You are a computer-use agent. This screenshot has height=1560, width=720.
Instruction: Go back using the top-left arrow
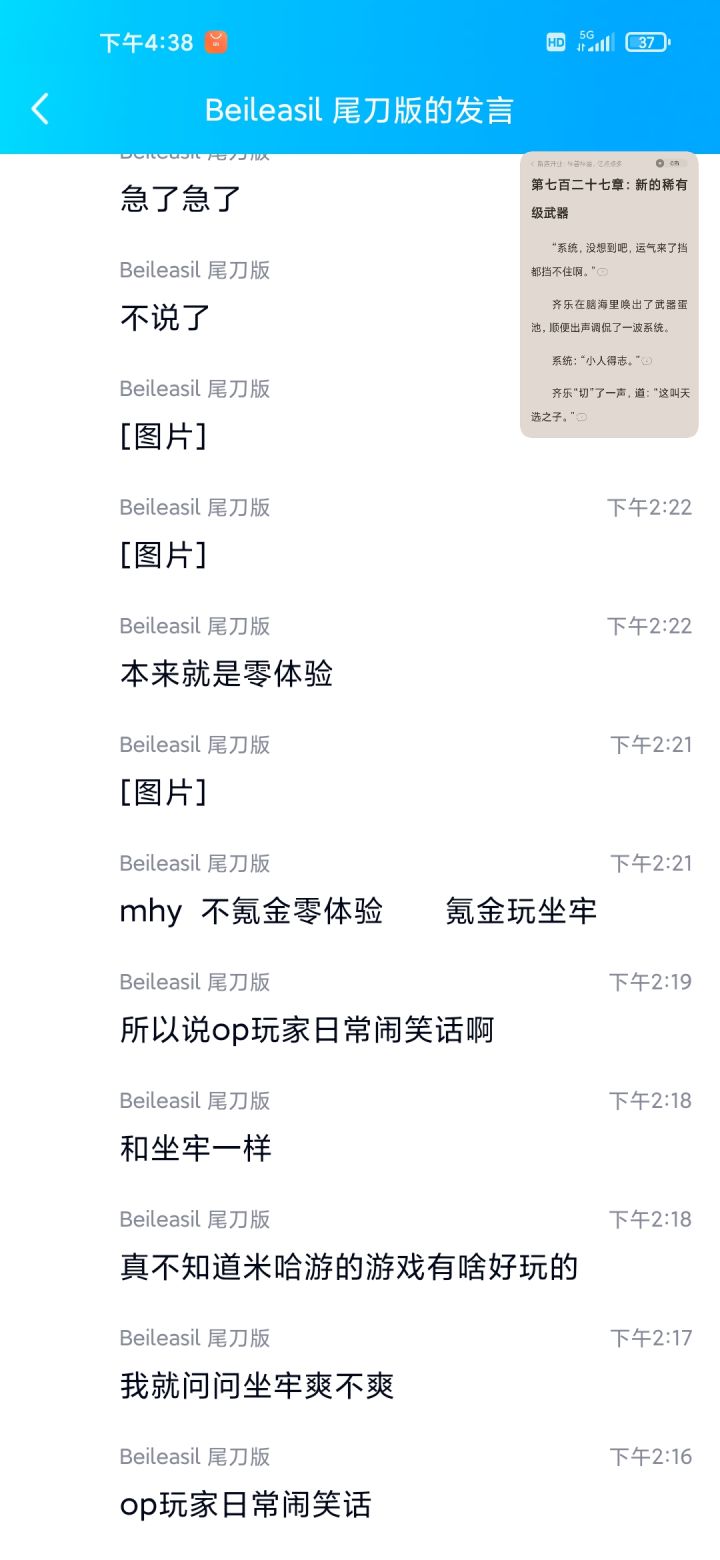(x=40, y=109)
